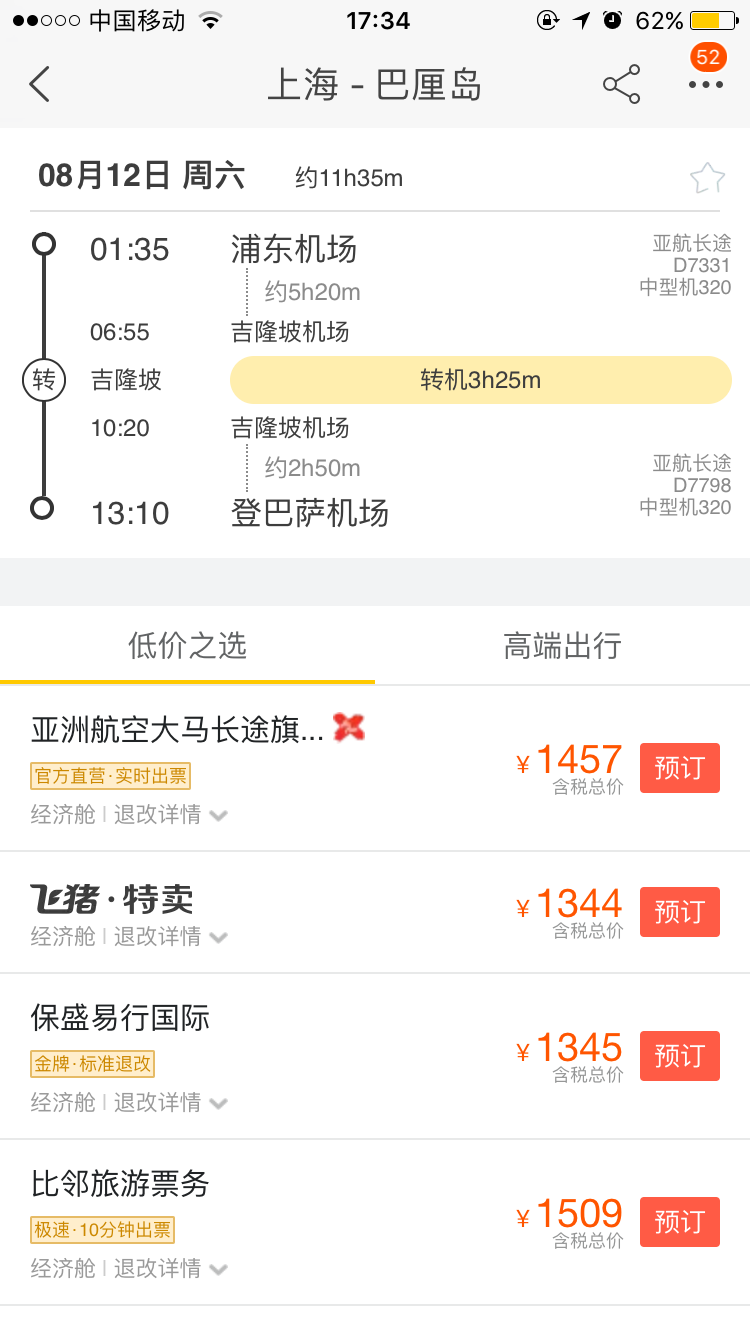Expand 退改详情 under 比邻旅游票务
Screen dimensions: 750x1334
pyautogui.click(x=170, y=1268)
